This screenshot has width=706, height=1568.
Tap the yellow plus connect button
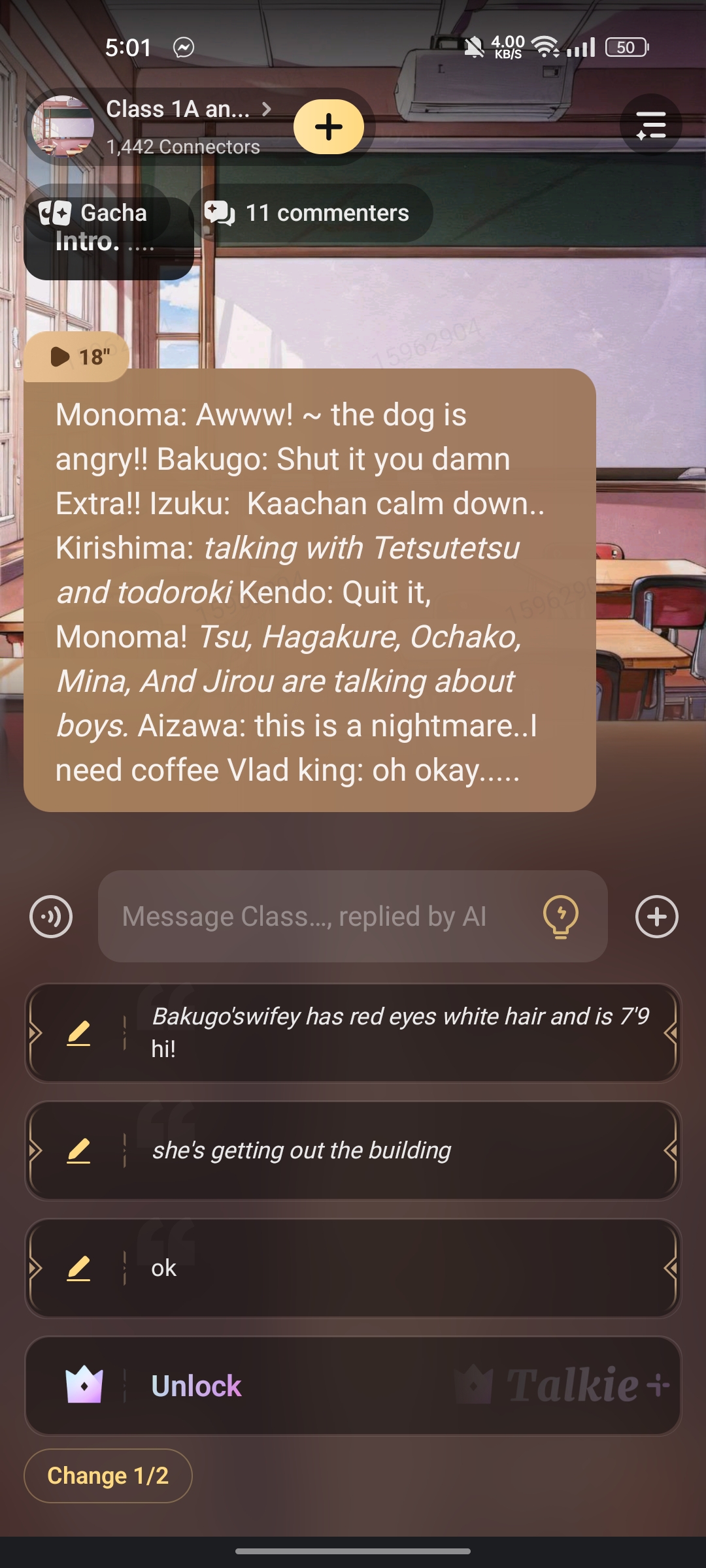pos(328,127)
